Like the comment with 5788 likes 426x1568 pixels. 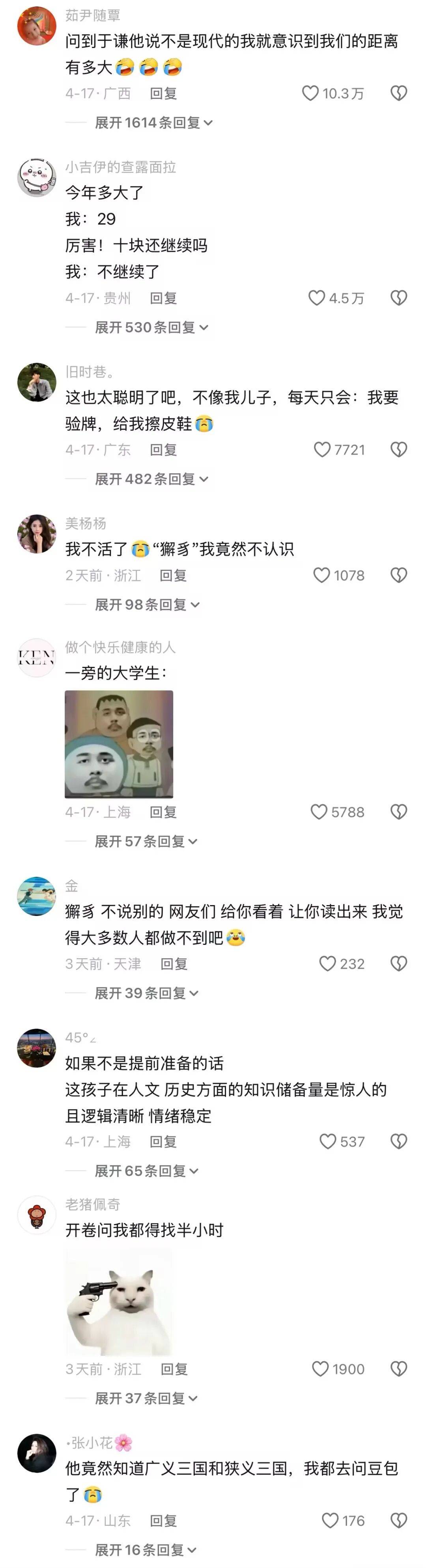click(319, 812)
